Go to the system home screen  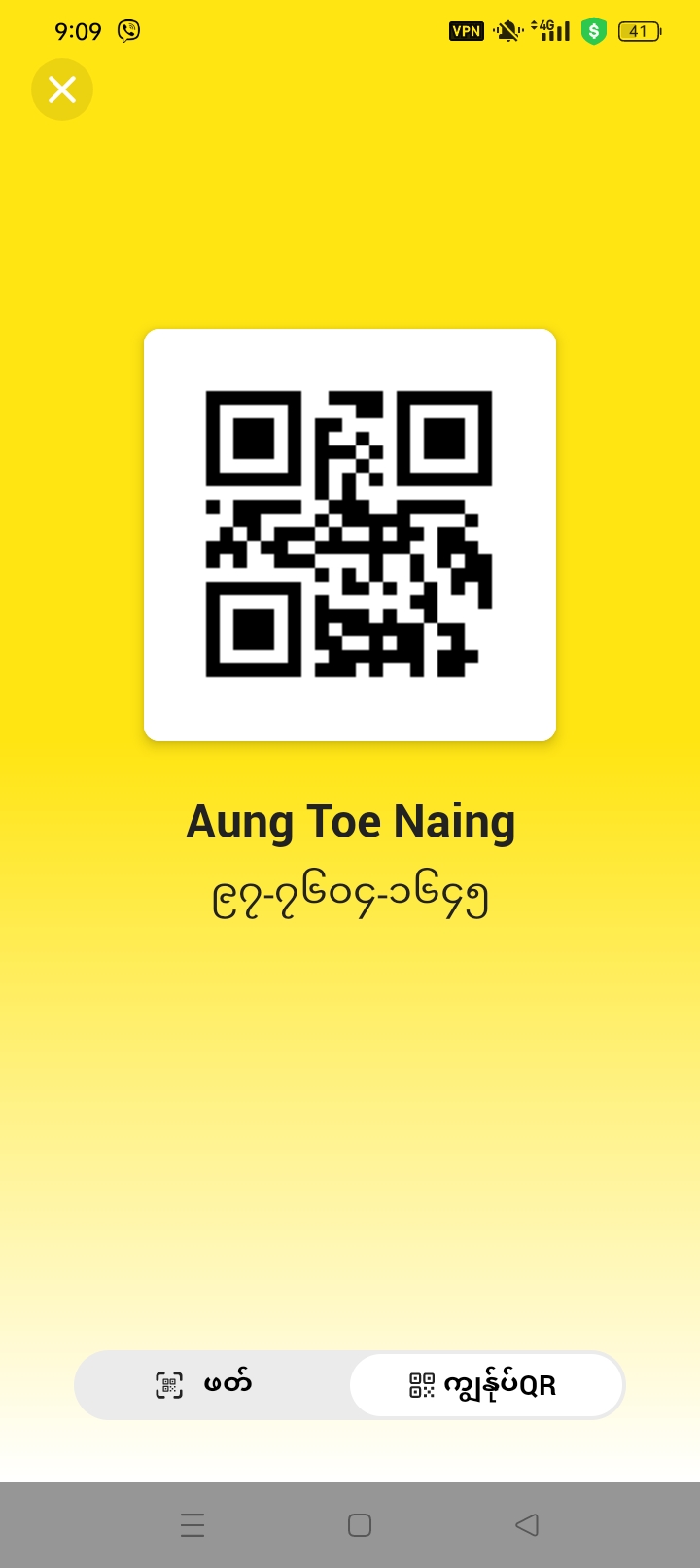[x=359, y=1524]
